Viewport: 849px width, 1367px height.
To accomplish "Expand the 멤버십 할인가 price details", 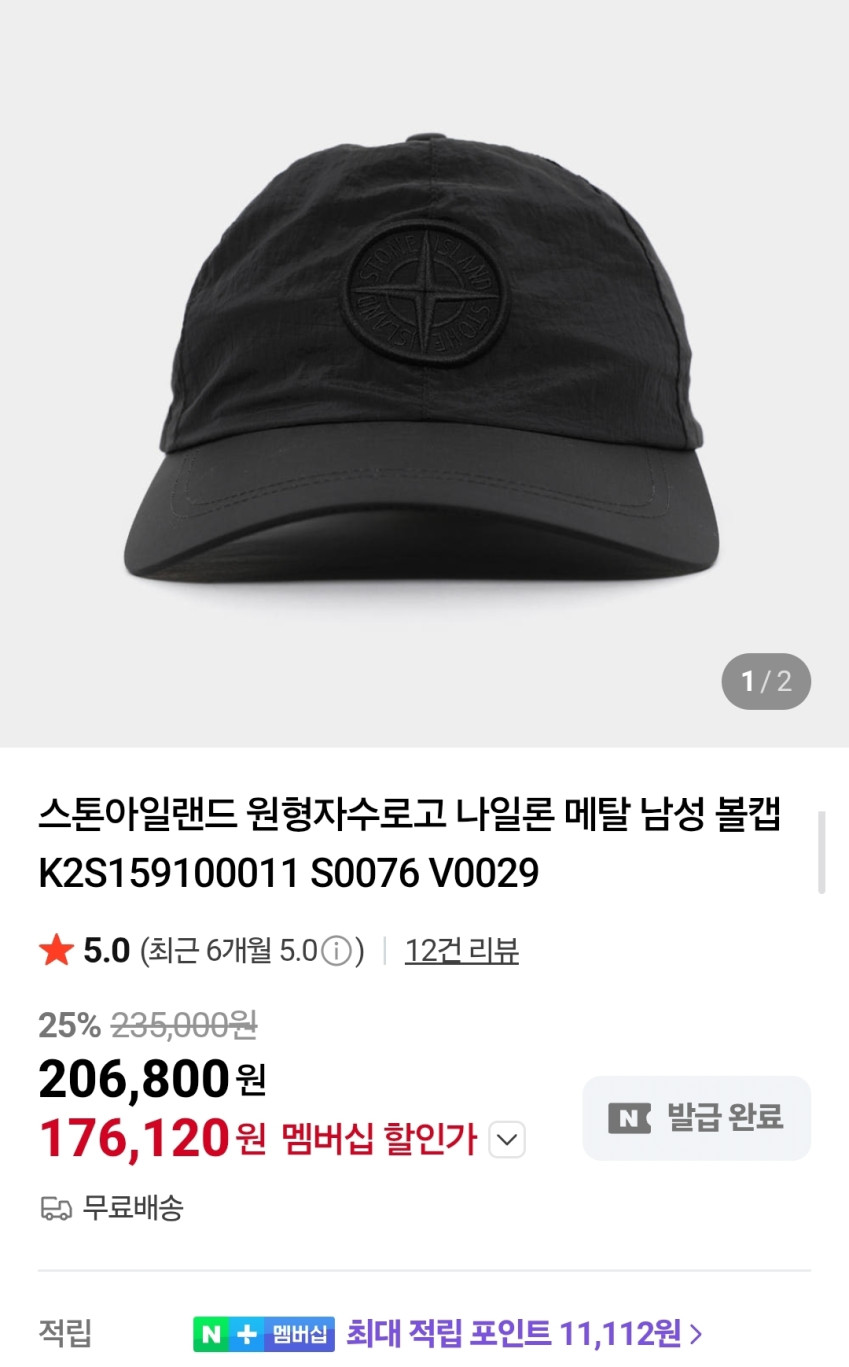I will pos(508,1139).
